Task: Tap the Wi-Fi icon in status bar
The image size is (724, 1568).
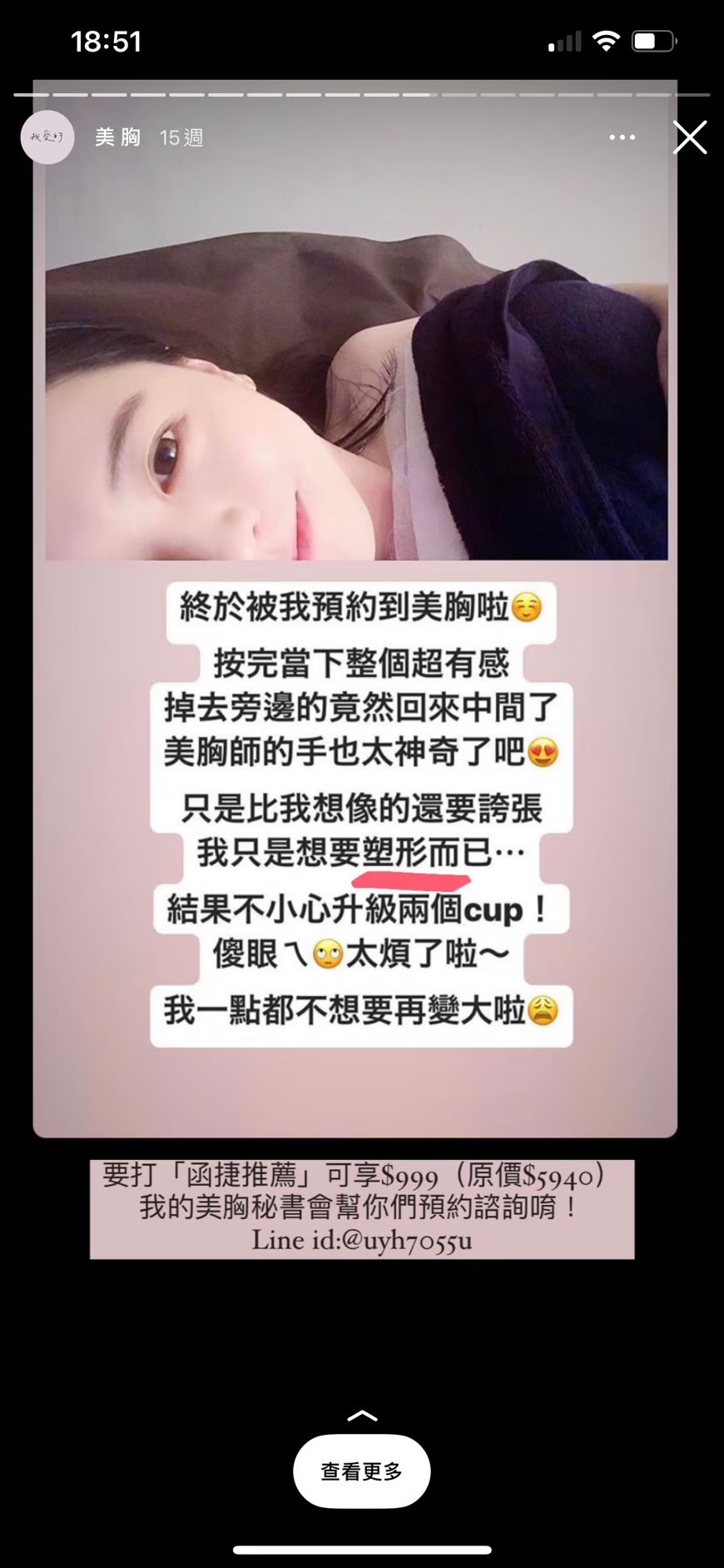Action: [606, 40]
